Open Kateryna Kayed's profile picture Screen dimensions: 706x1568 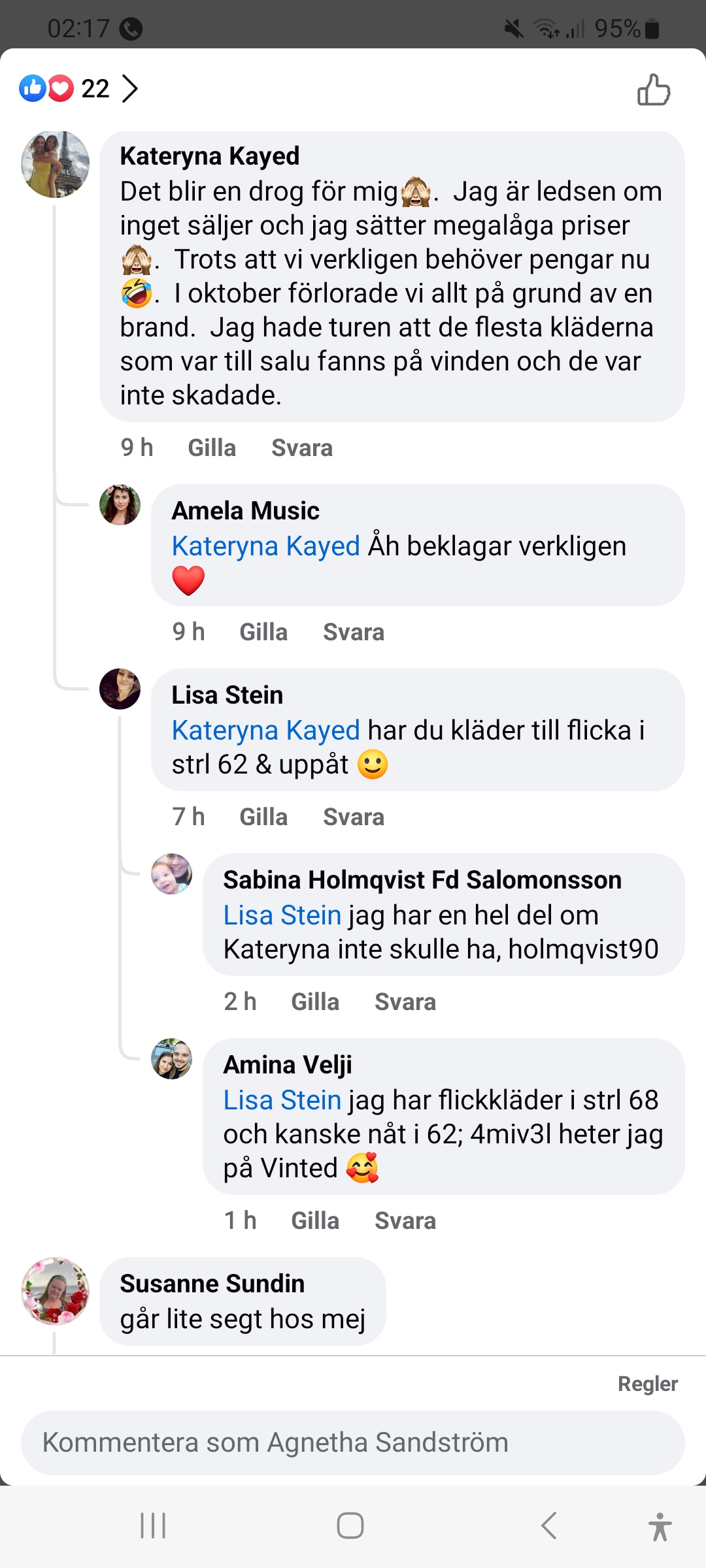56,165
